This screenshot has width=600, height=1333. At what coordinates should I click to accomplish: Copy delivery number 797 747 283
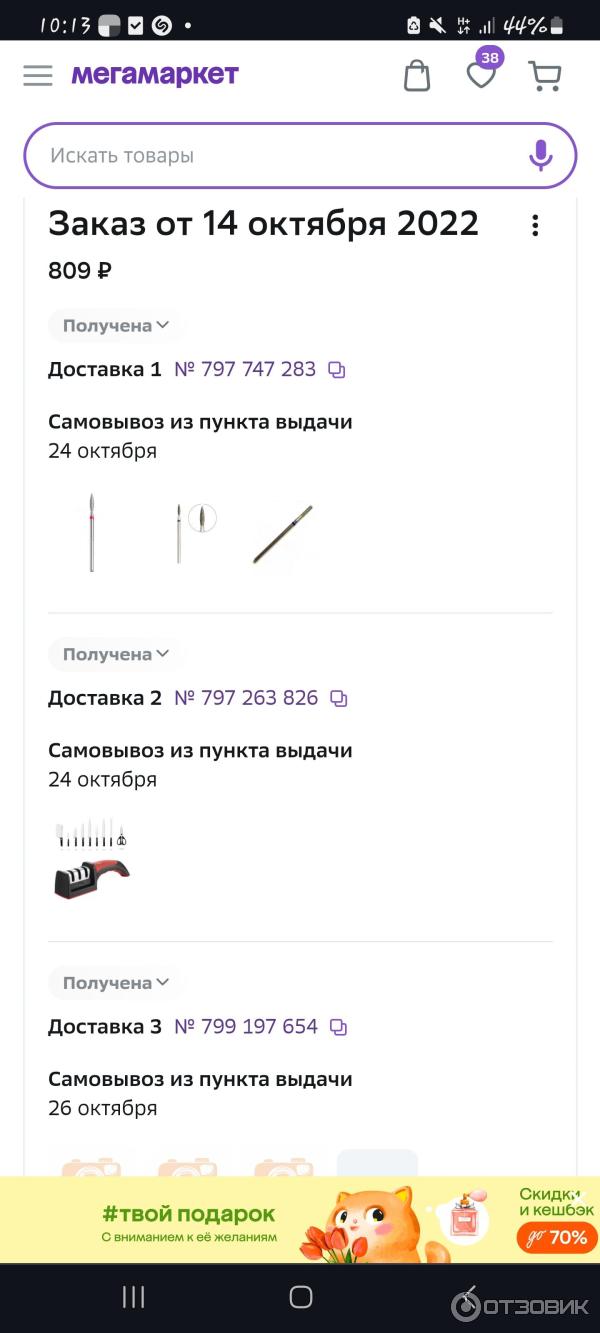click(x=337, y=370)
